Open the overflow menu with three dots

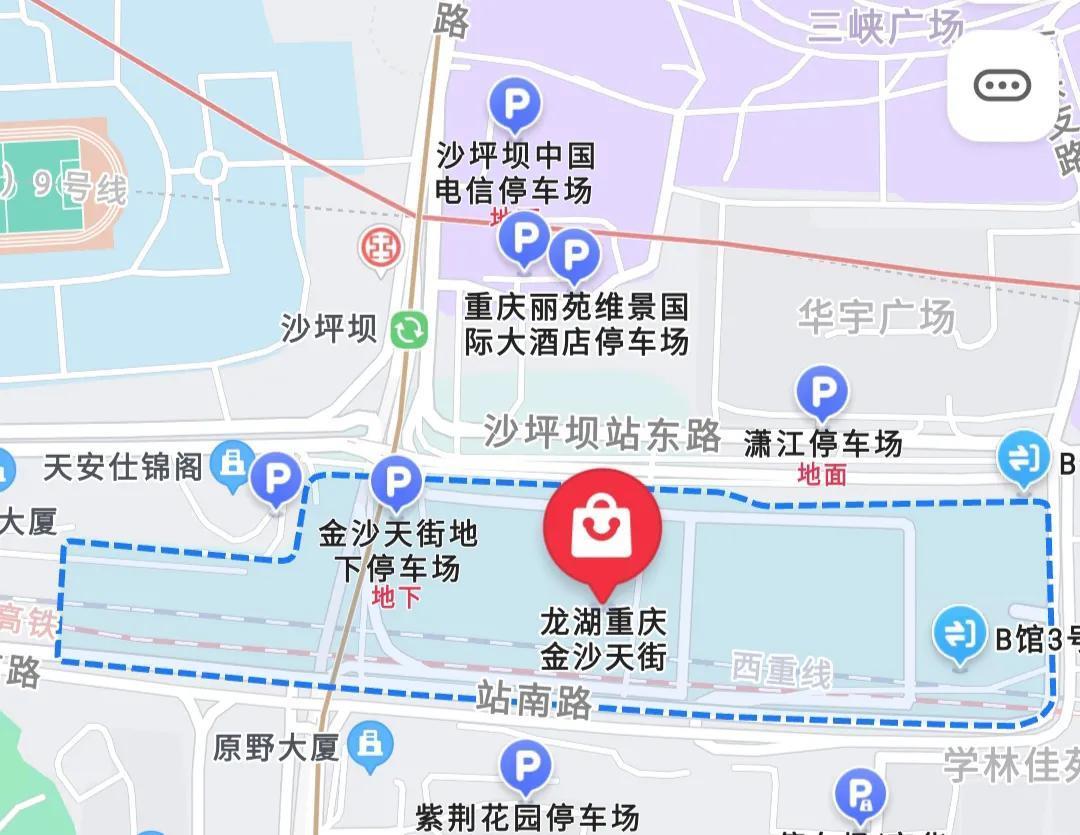(1001, 86)
